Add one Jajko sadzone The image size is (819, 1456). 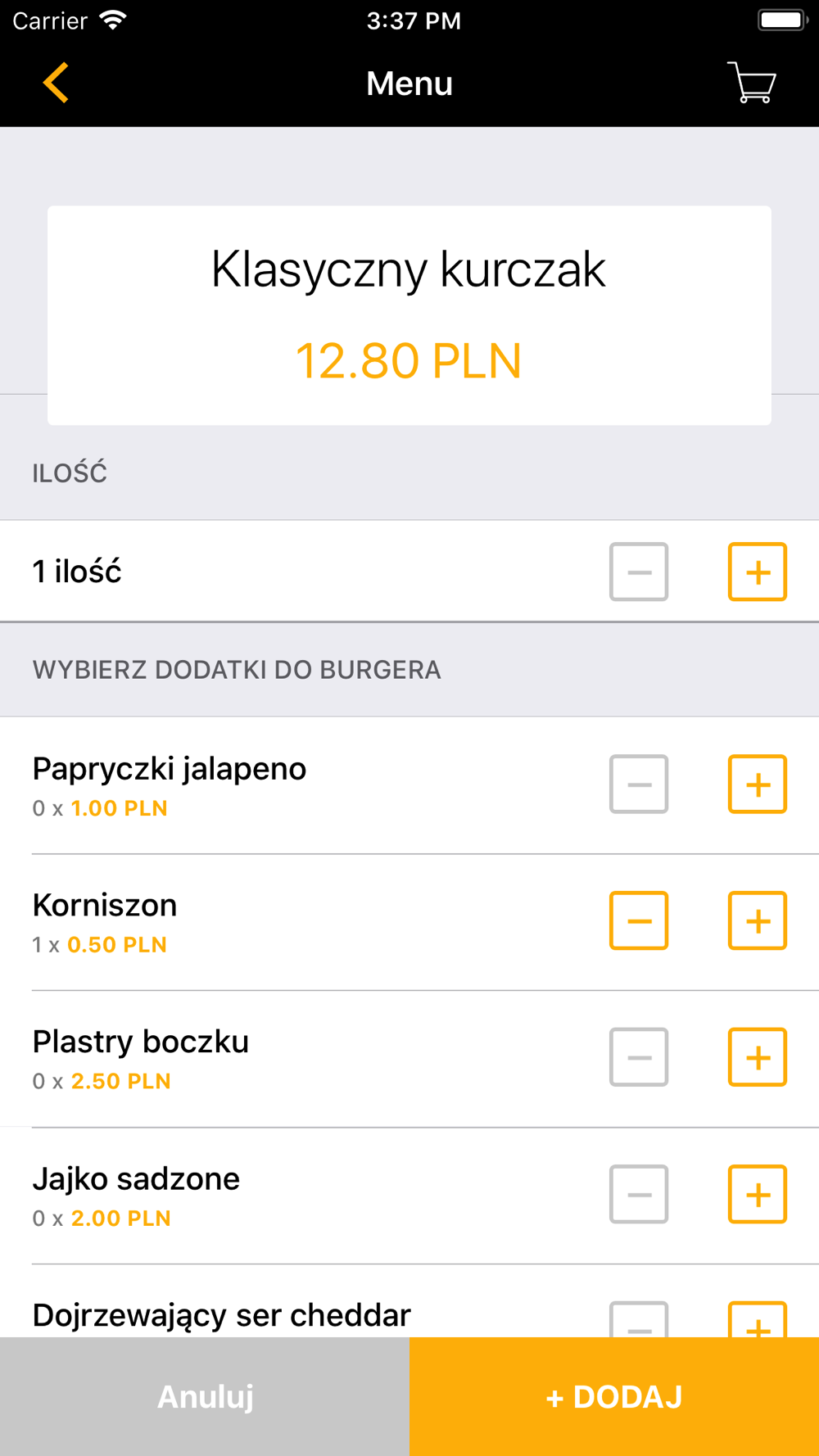[758, 1194]
